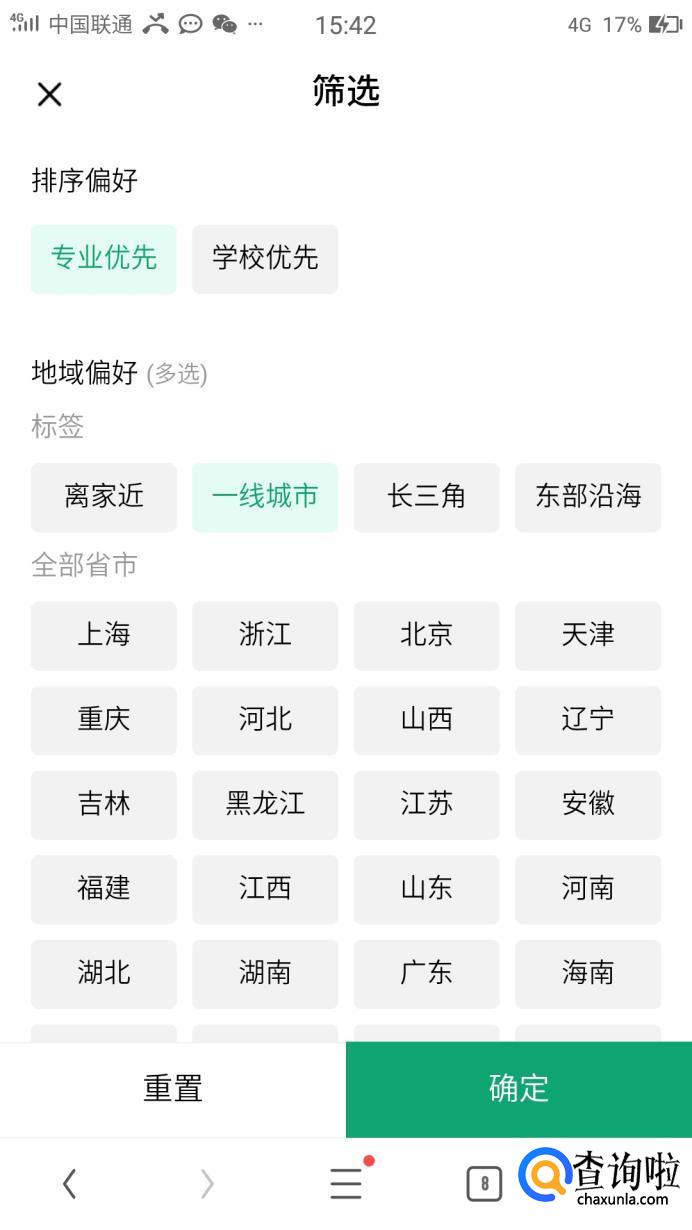Tap the 离家近 tag chip

(104, 497)
